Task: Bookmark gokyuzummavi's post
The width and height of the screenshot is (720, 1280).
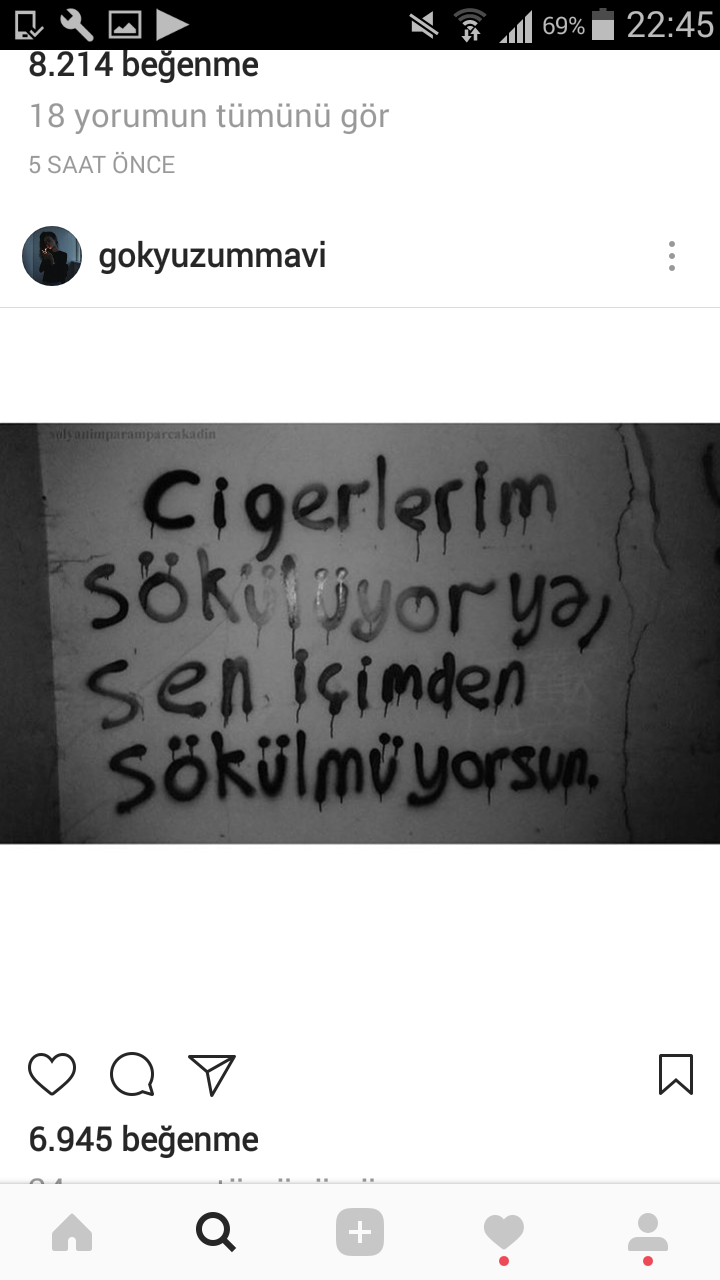Action: pyautogui.click(x=676, y=1074)
